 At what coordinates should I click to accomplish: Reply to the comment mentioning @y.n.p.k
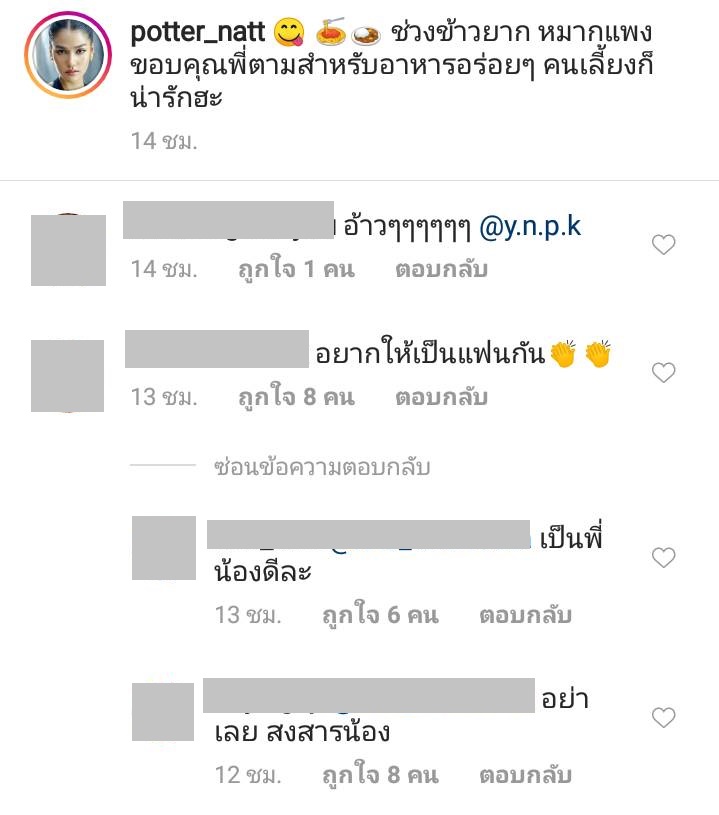[441, 269]
